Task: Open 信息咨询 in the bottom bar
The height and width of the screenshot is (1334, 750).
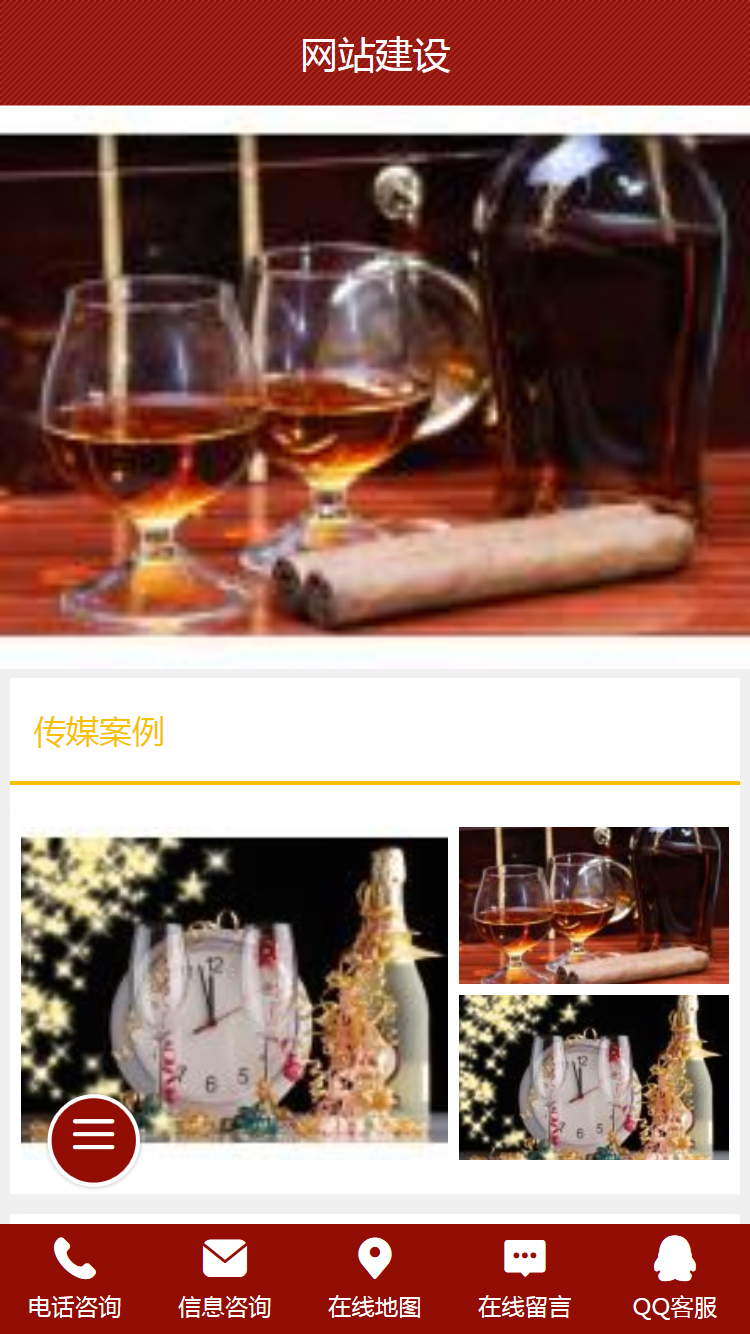Action: pyautogui.click(x=225, y=1278)
